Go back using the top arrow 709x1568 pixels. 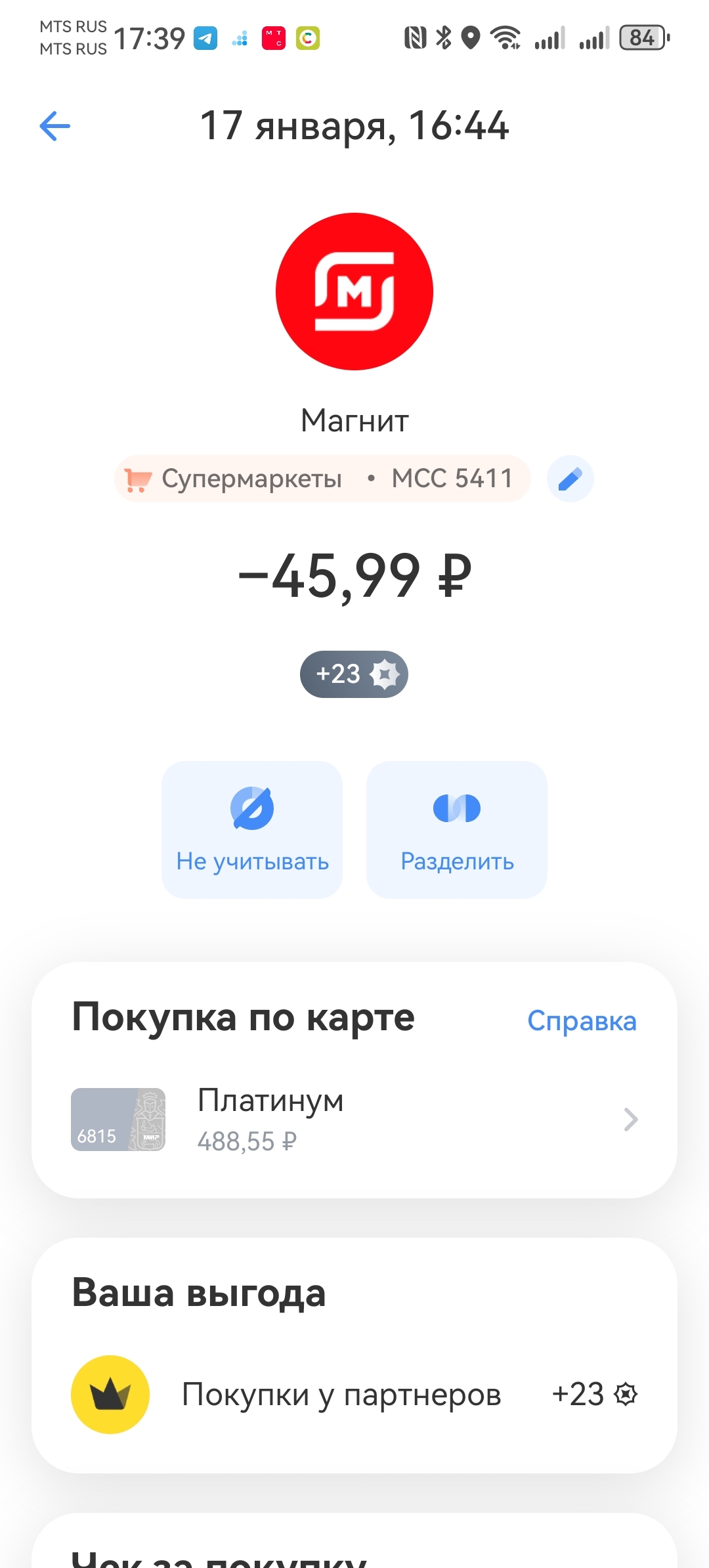[55, 126]
